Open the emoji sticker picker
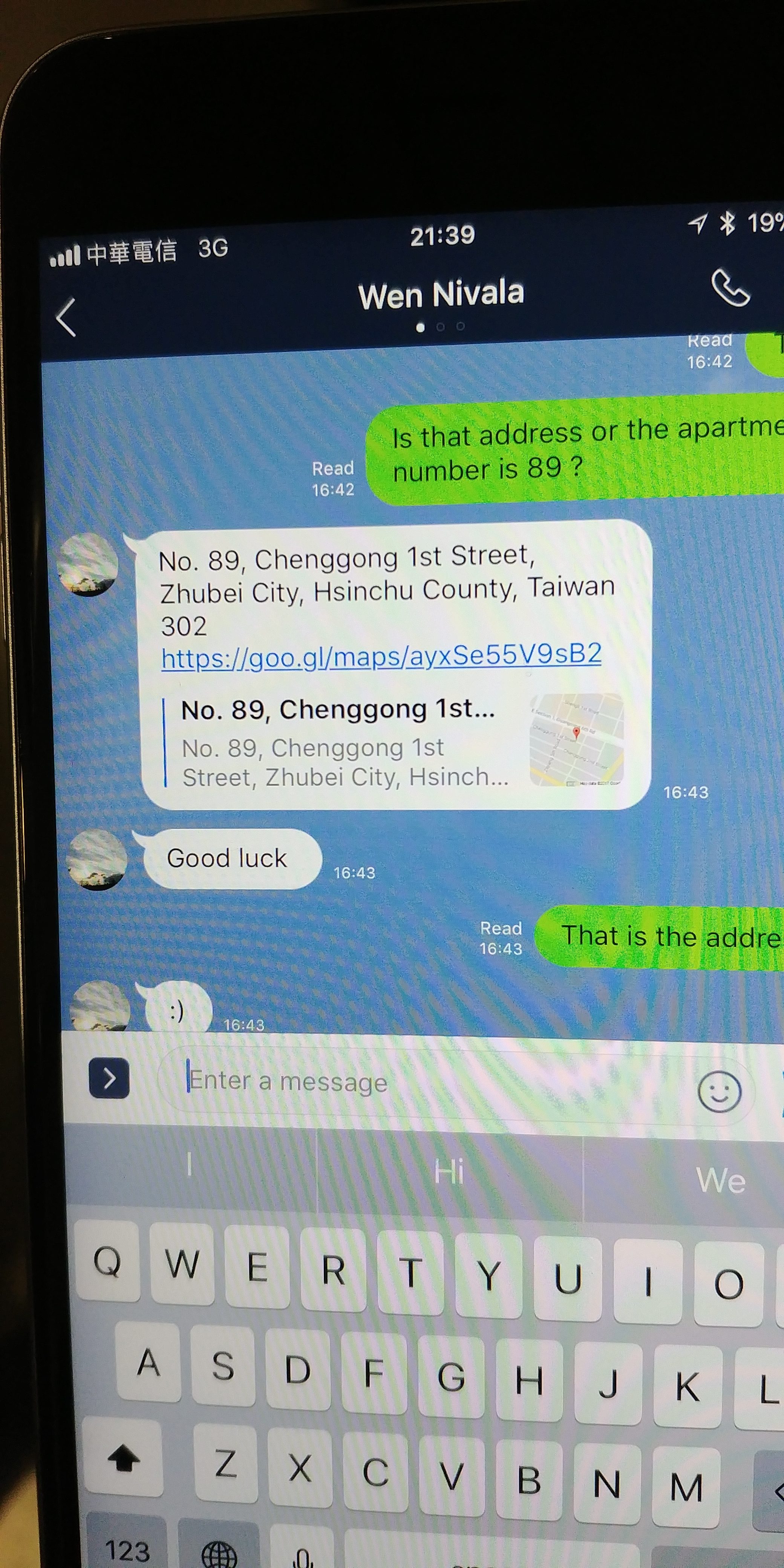Viewport: 784px width, 1568px height. click(719, 1092)
